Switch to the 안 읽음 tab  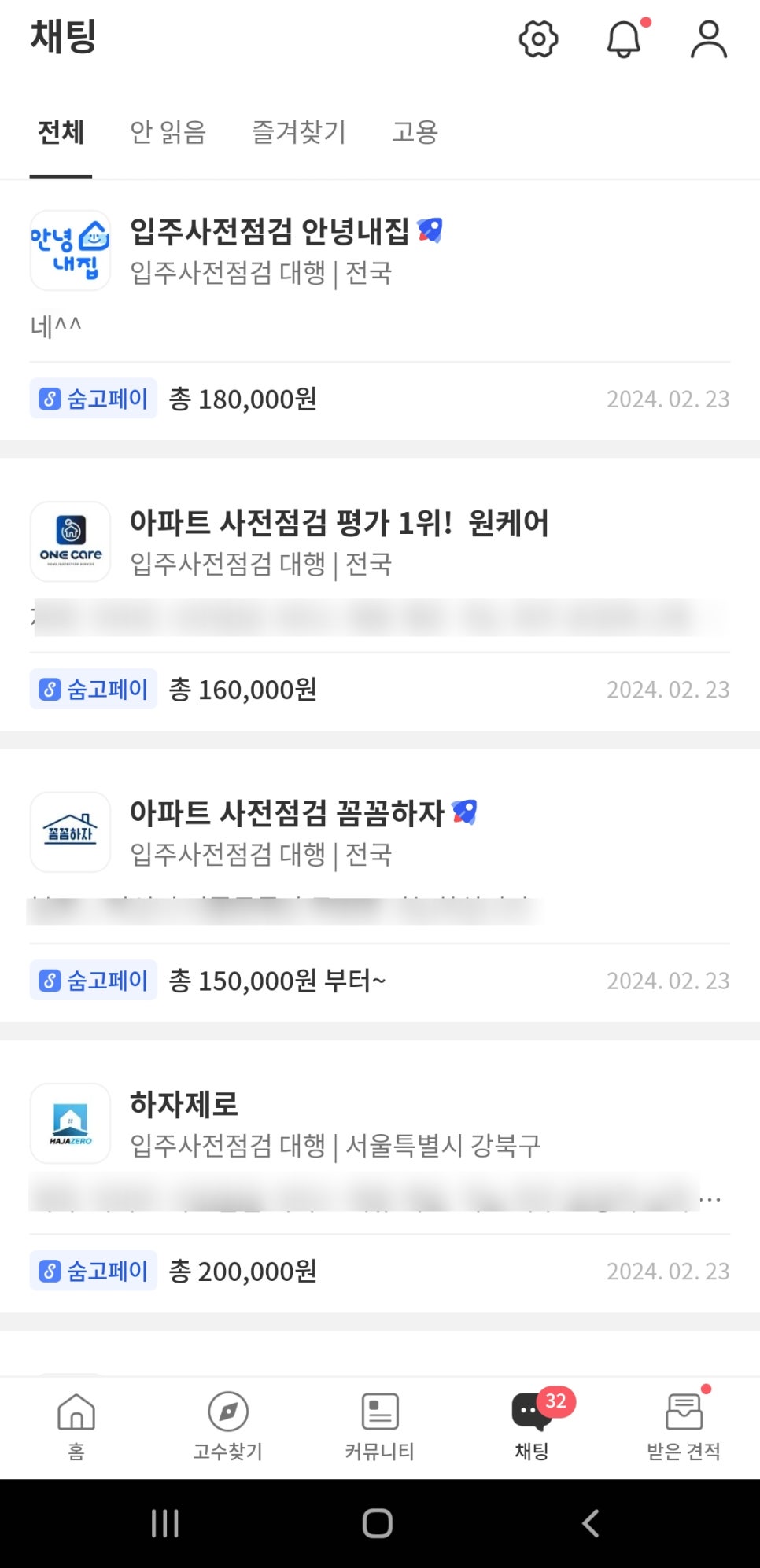[x=168, y=132]
